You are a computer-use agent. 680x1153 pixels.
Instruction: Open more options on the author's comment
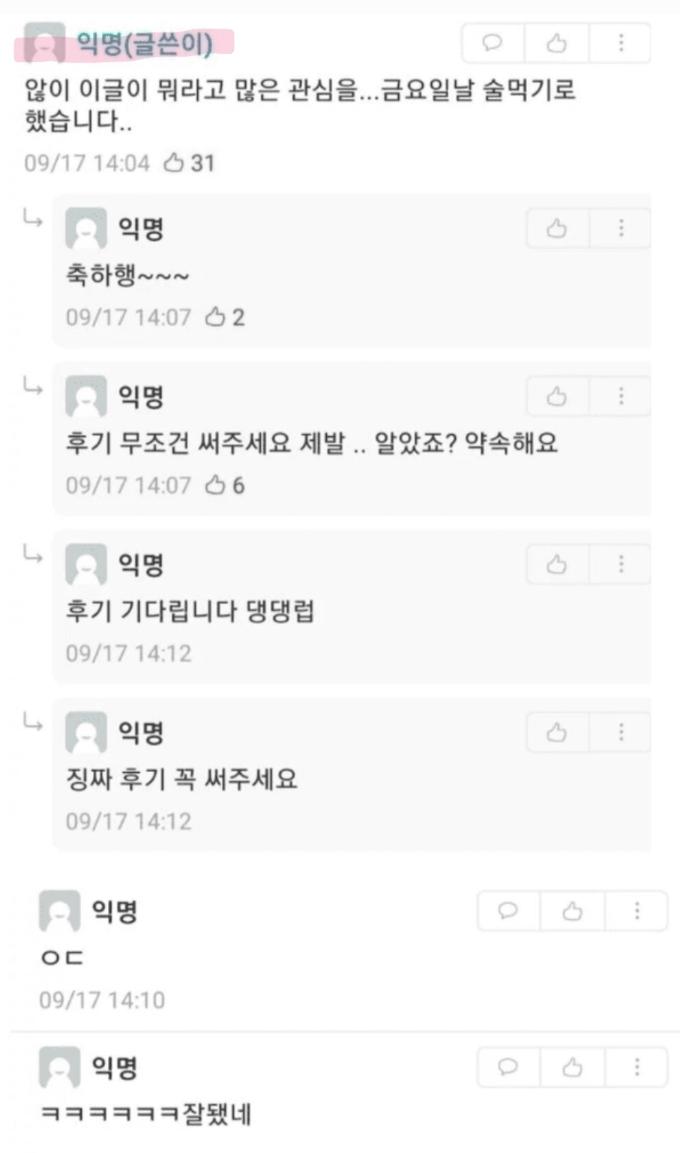tap(621, 43)
